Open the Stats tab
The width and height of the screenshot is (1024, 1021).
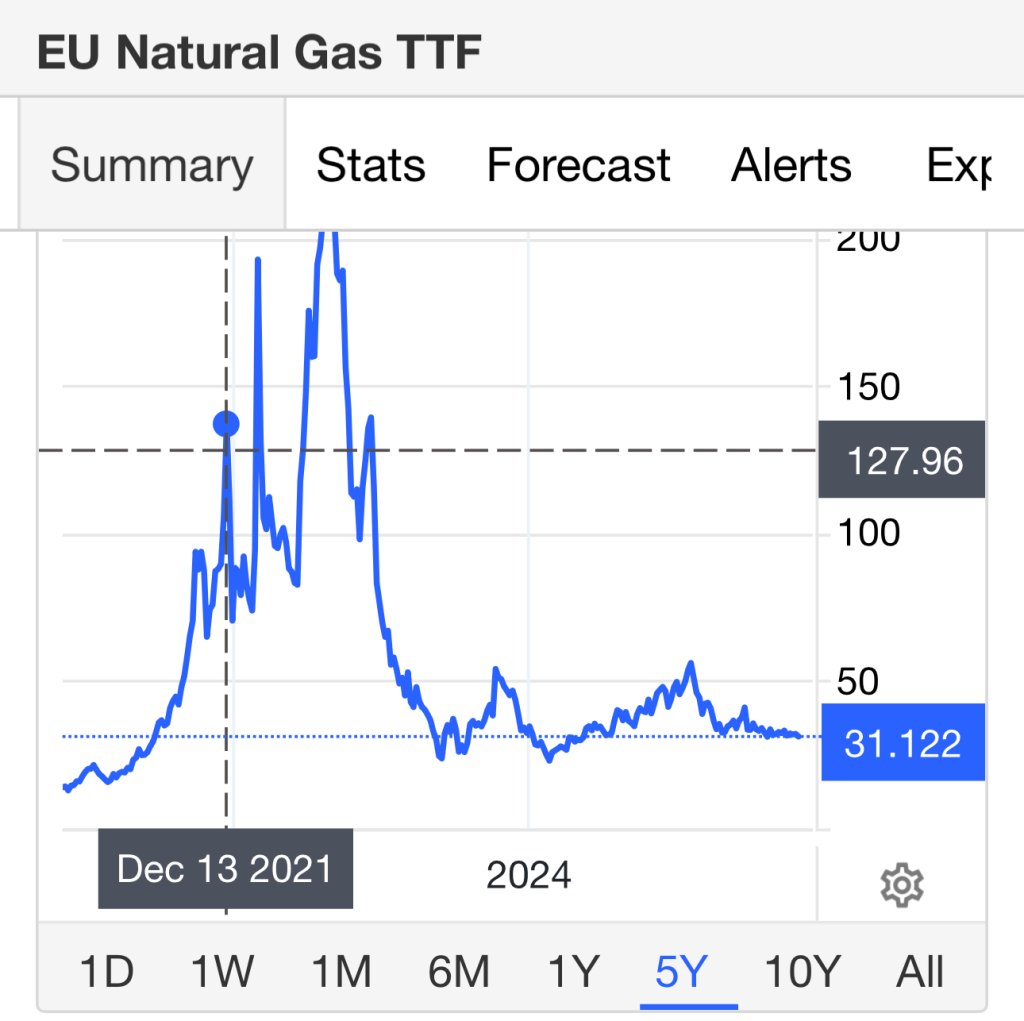(x=371, y=165)
